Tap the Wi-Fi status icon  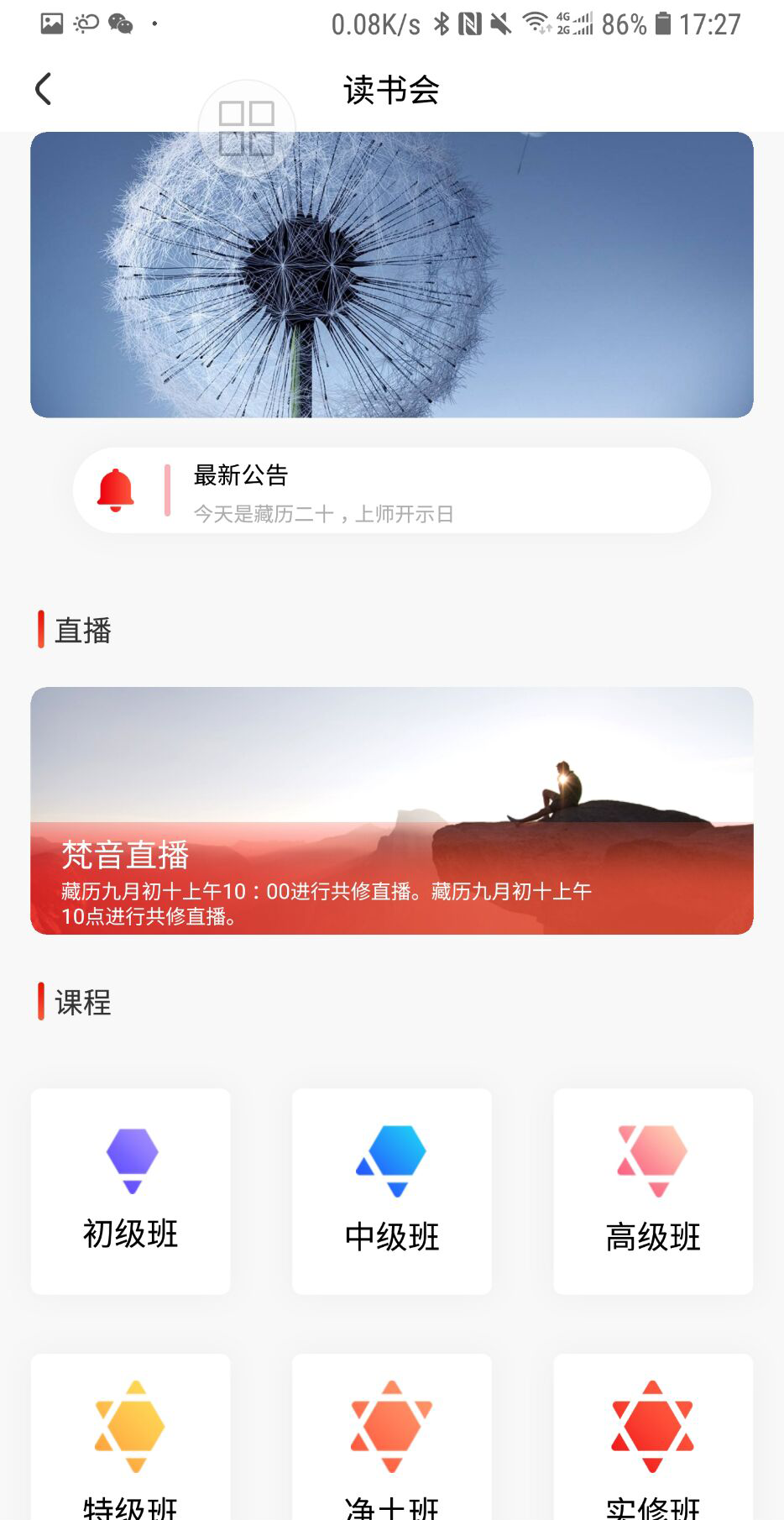point(536,24)
